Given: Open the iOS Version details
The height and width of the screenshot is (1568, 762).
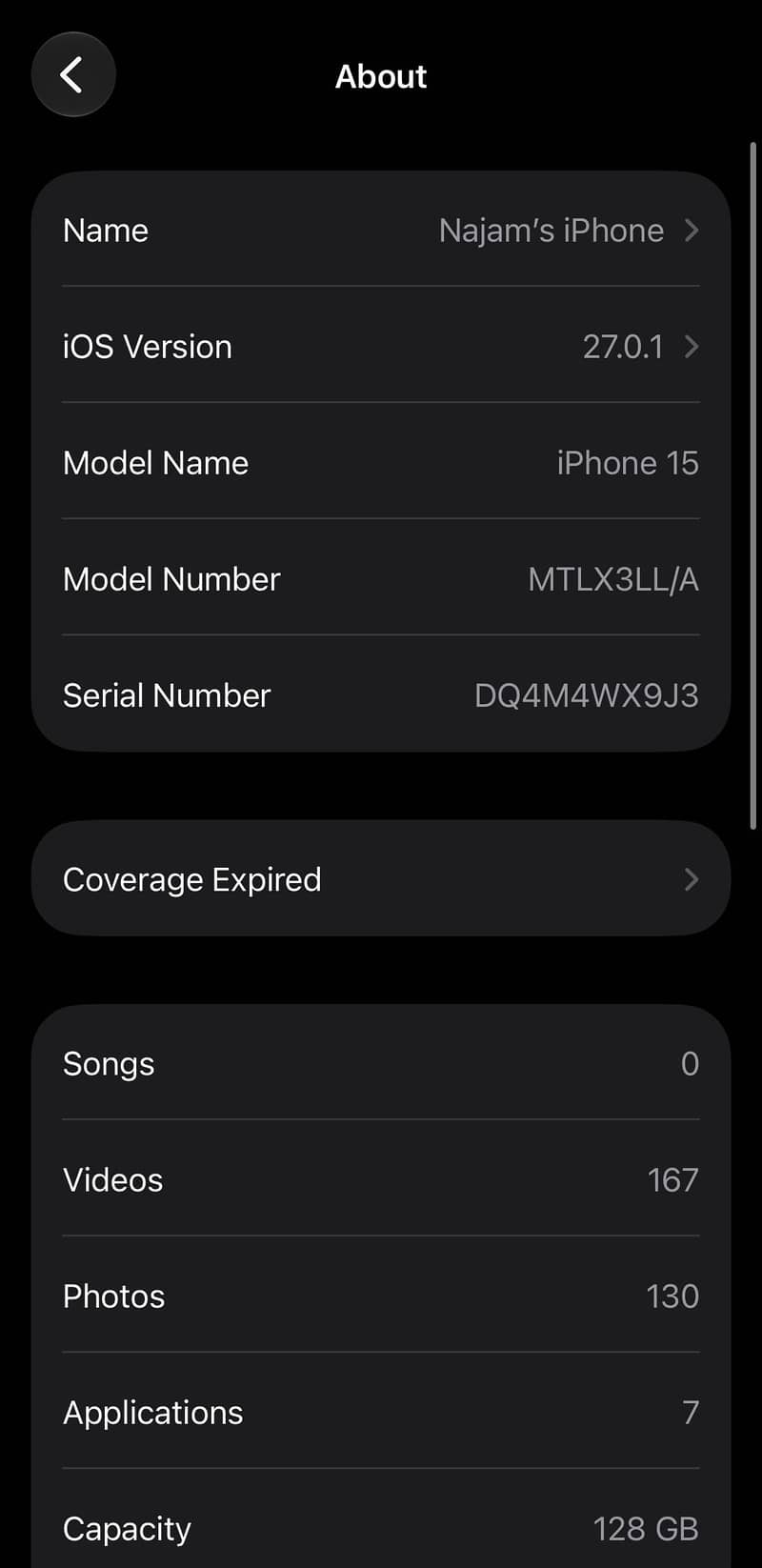Looking at the screenshot, I should click(381, 346).
